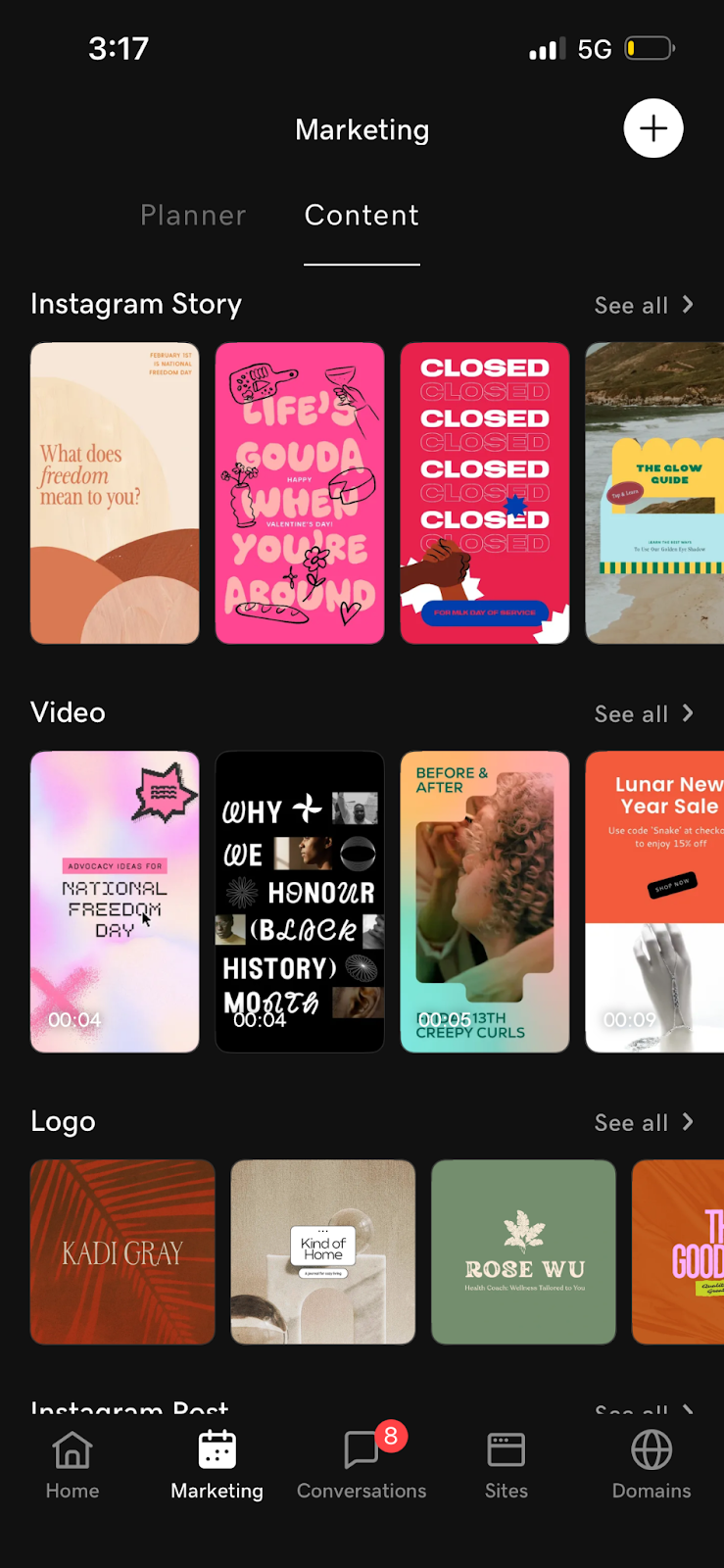Open the National Freedom Day video
The height and width of the screenshot is (1568, 724).
pos(115,902)
